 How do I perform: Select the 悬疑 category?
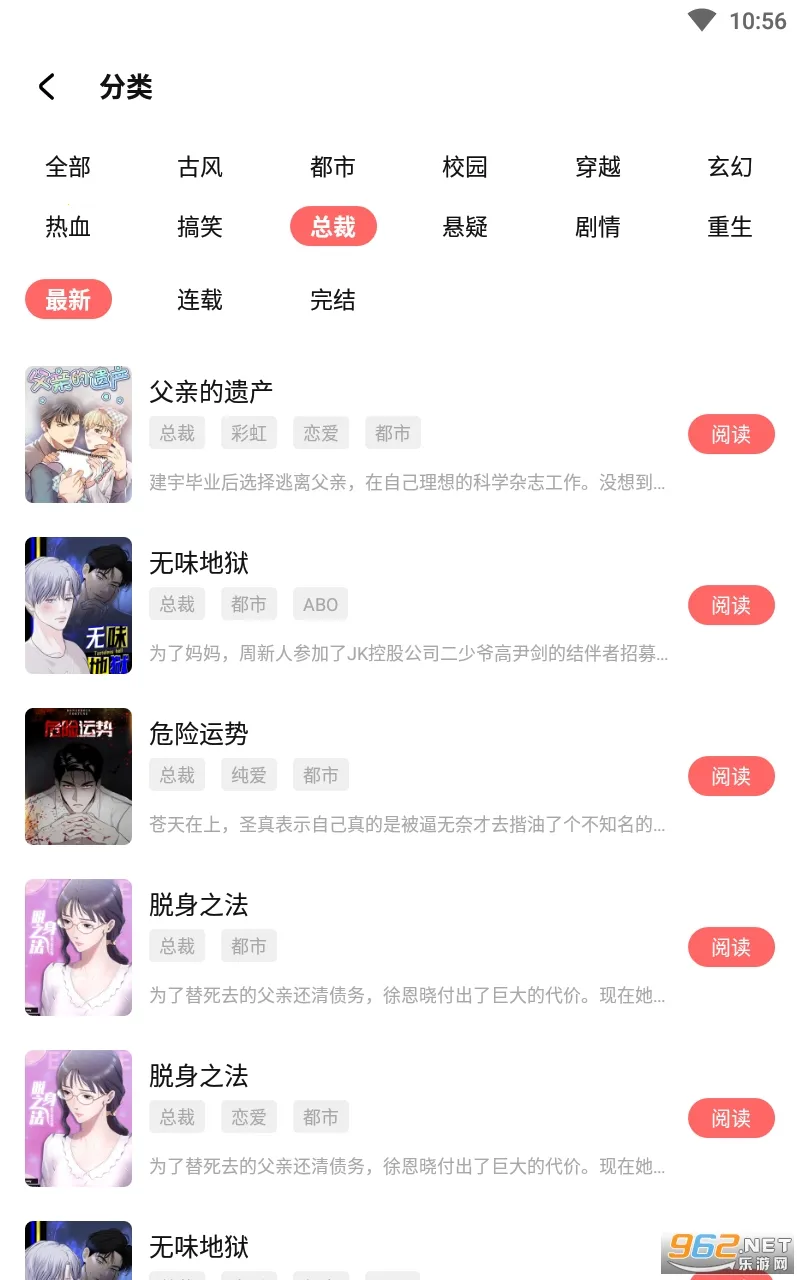pos(464,227)
